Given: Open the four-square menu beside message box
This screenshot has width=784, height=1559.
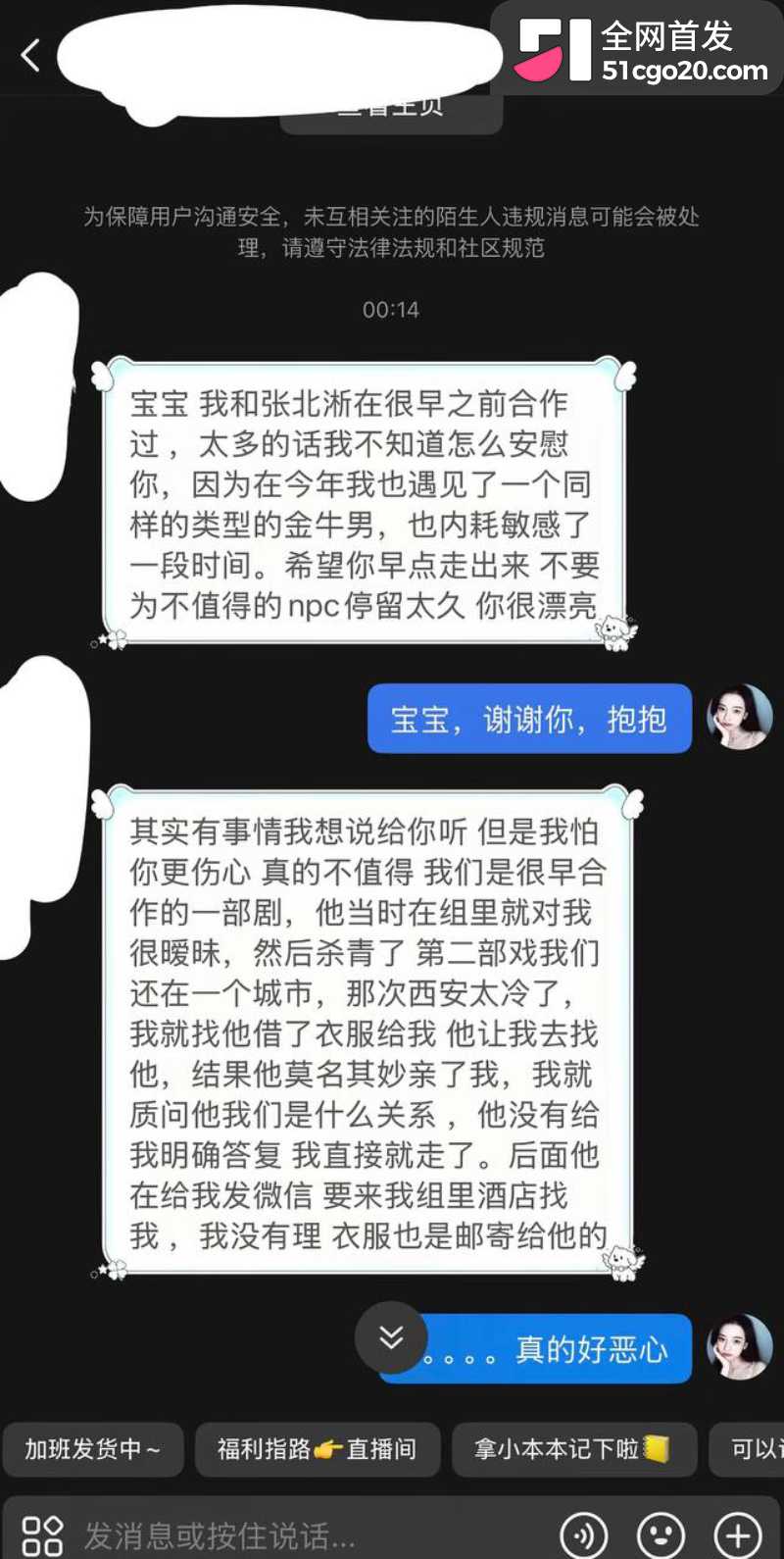Looking at the screenshot, I should [42, 1535].
